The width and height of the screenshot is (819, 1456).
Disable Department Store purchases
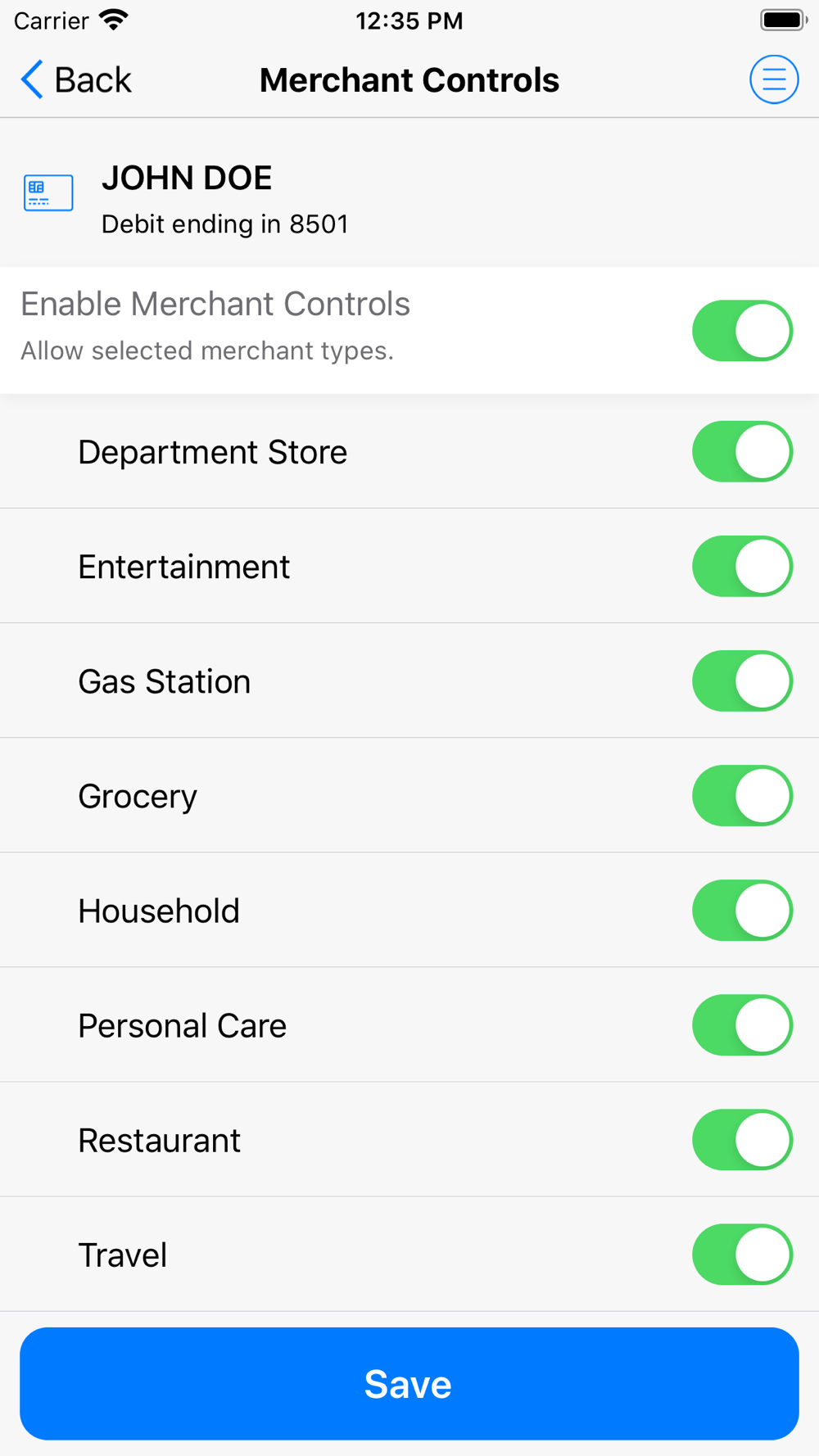(x=742, y=451)
